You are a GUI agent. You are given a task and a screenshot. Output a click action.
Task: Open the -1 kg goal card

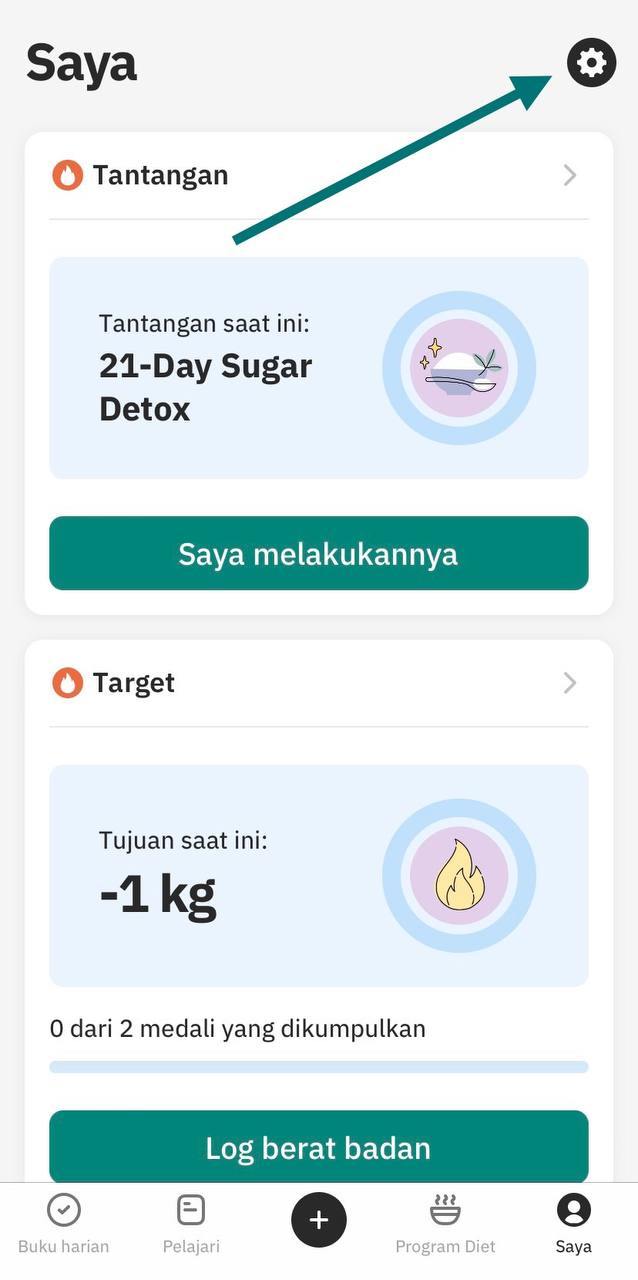(318, 875)
